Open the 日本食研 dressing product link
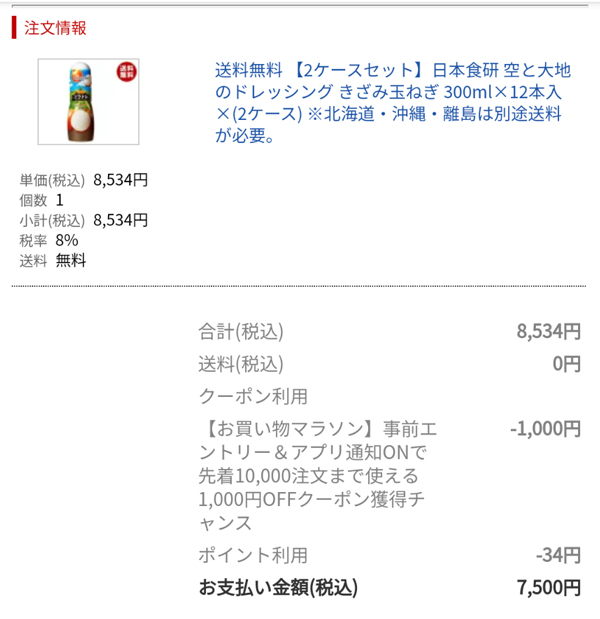Image resolution: width=600 pixels, height=619 pixels. click(394, 103)
